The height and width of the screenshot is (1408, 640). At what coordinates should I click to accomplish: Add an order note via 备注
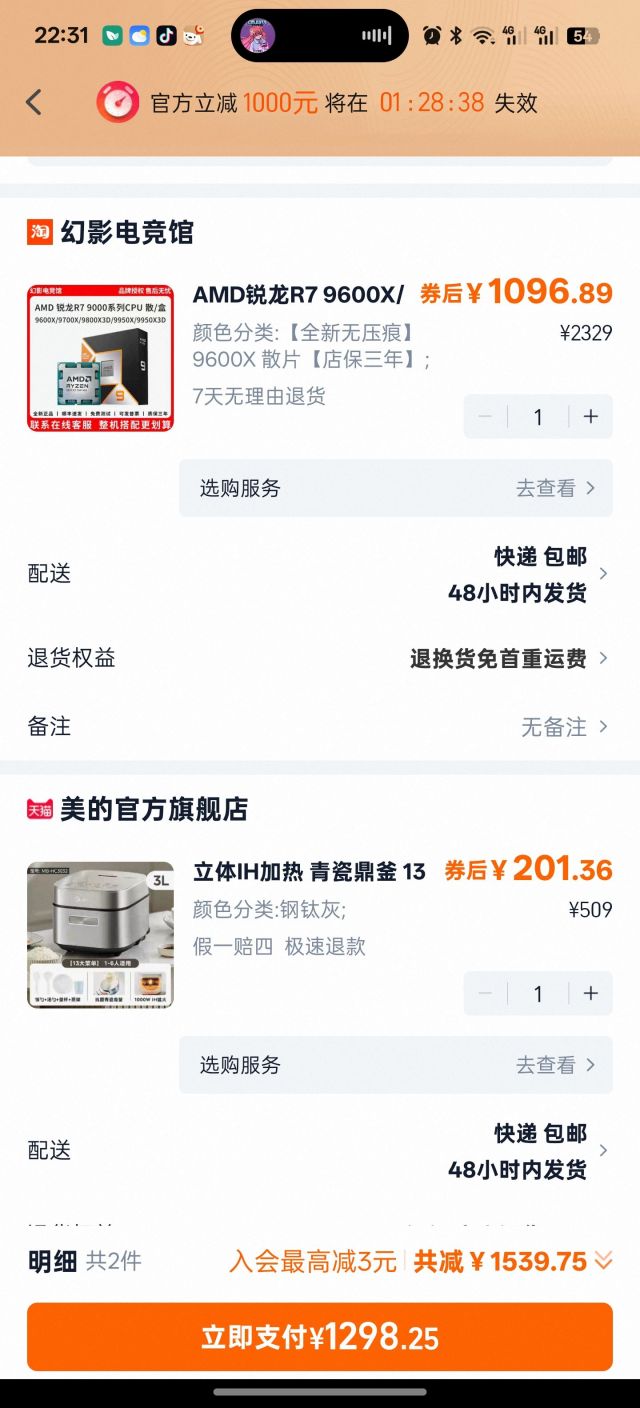(x=320, y=727)
